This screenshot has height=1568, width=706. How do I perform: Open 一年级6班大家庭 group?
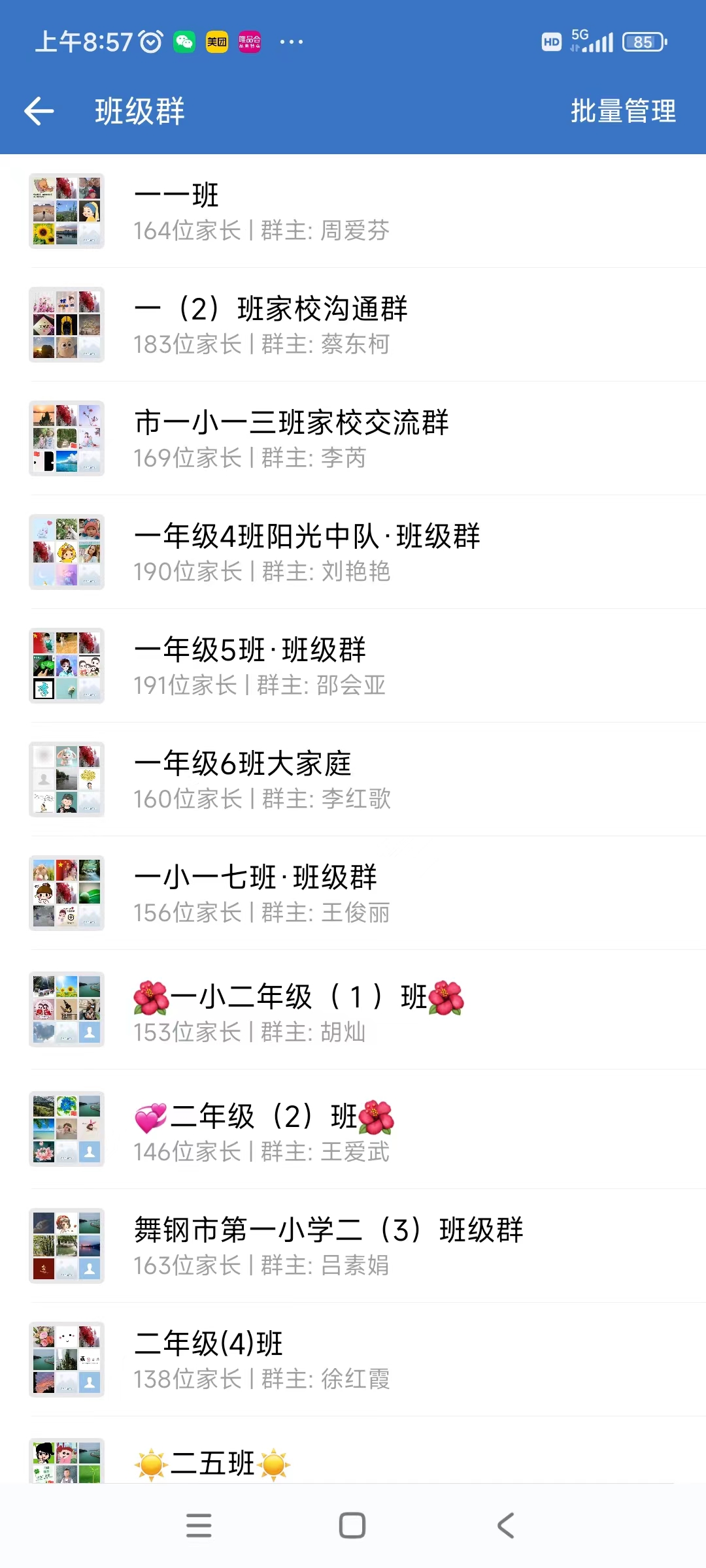point(353,779)
